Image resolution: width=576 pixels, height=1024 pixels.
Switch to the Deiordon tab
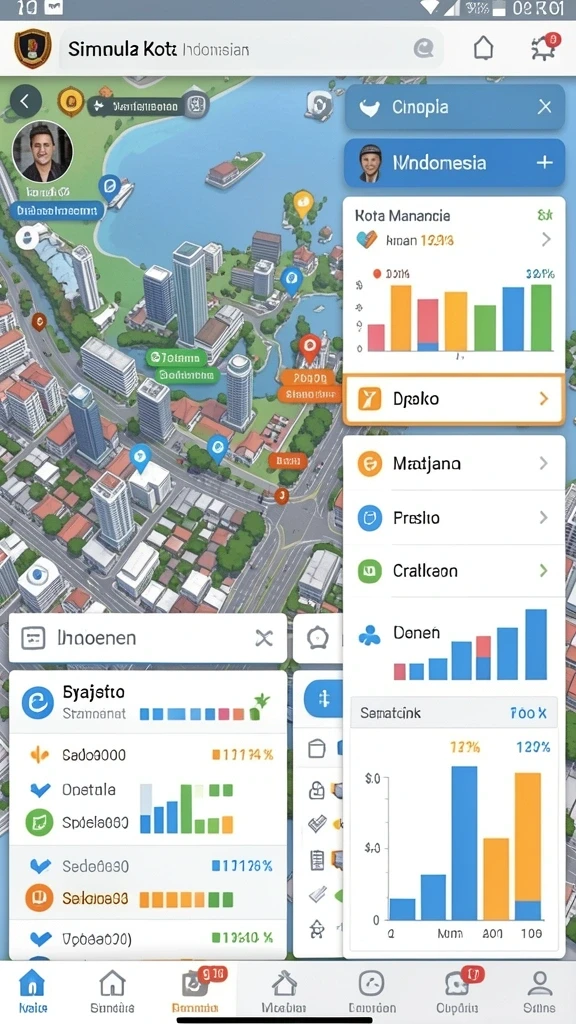point(372,991)
